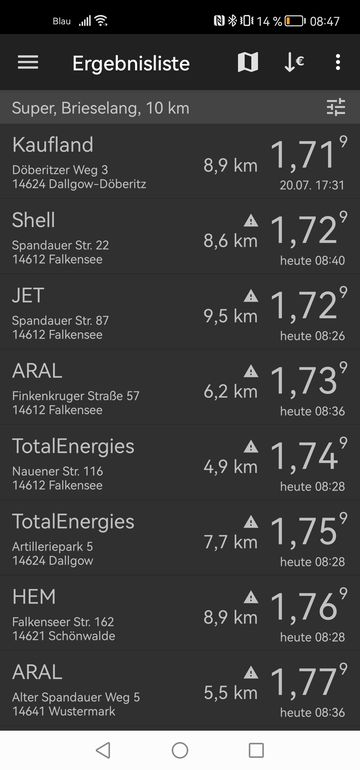Select the JET Spandauer Str. 87 station

[x=180, y=311]
